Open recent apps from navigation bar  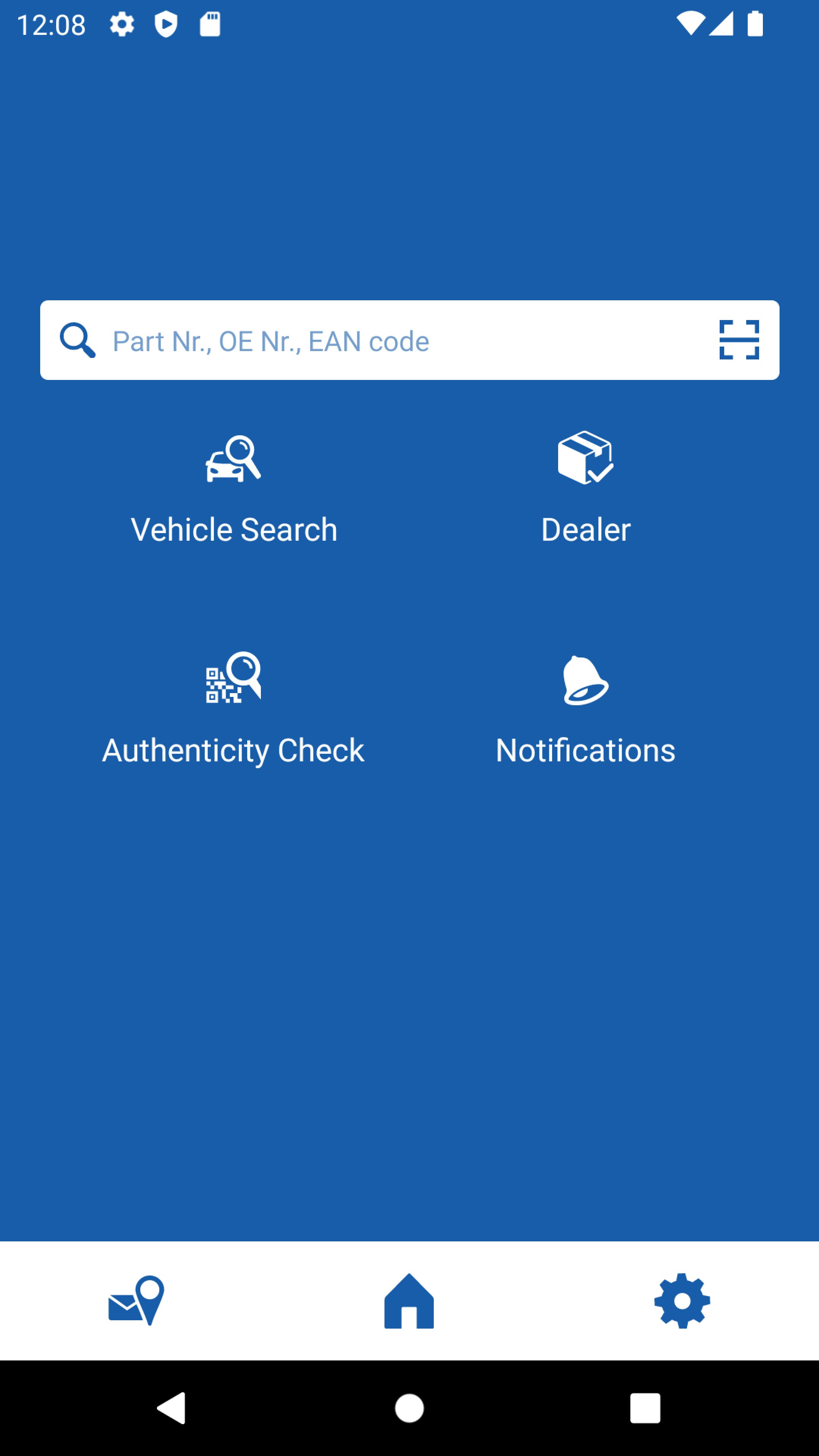pyautogui.click(x=645, y=1407)
